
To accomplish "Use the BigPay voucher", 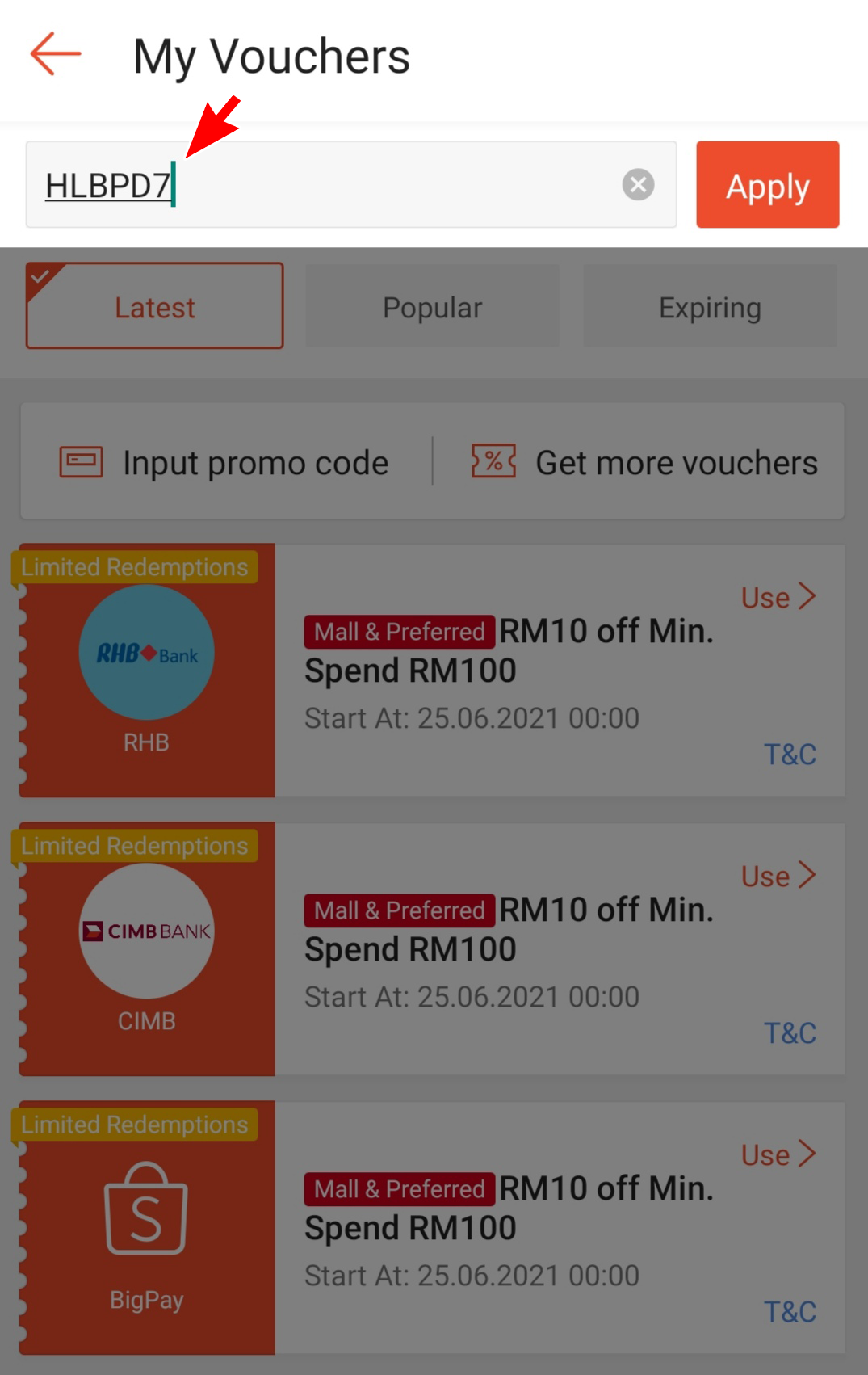I will pos(778,1154).
